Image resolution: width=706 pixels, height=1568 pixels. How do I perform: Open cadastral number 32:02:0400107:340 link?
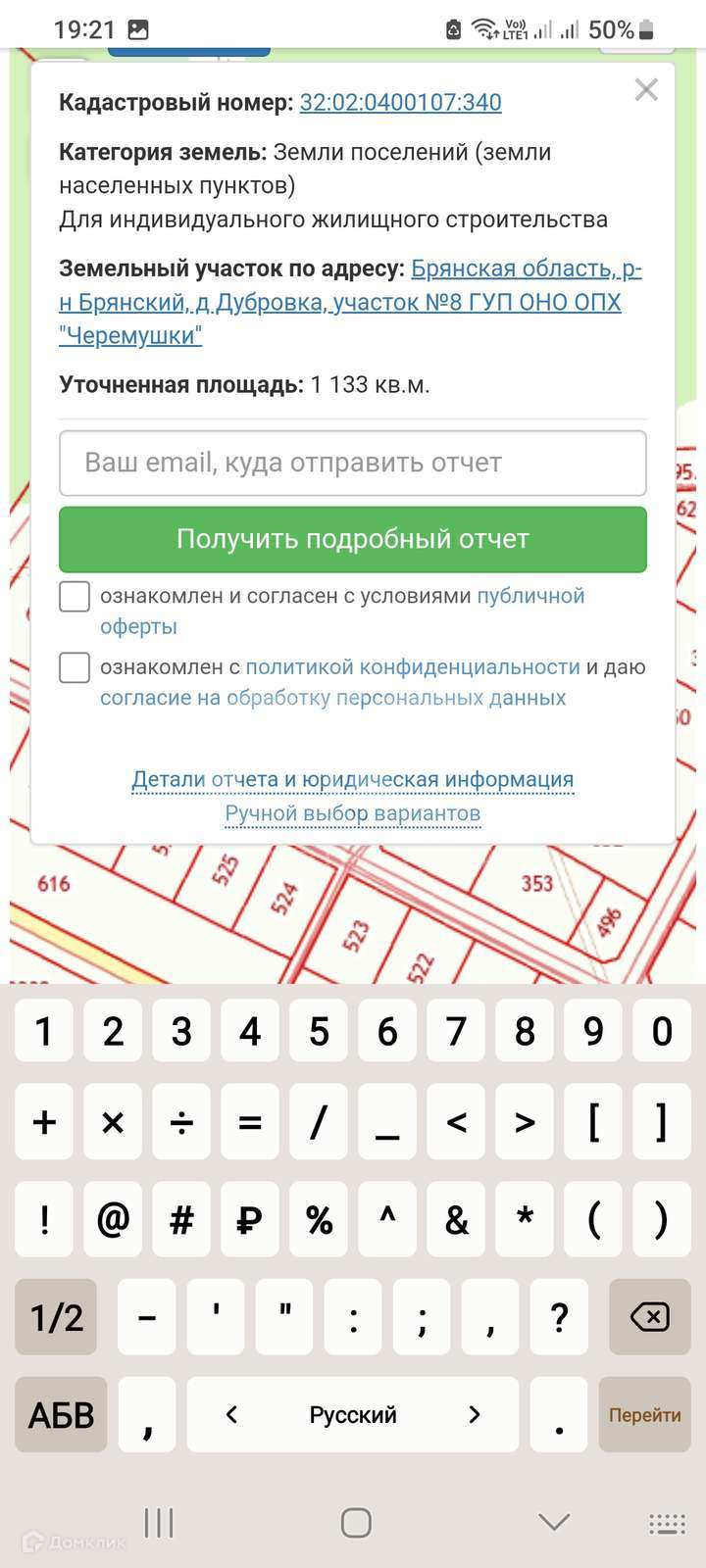coord(400,102)
